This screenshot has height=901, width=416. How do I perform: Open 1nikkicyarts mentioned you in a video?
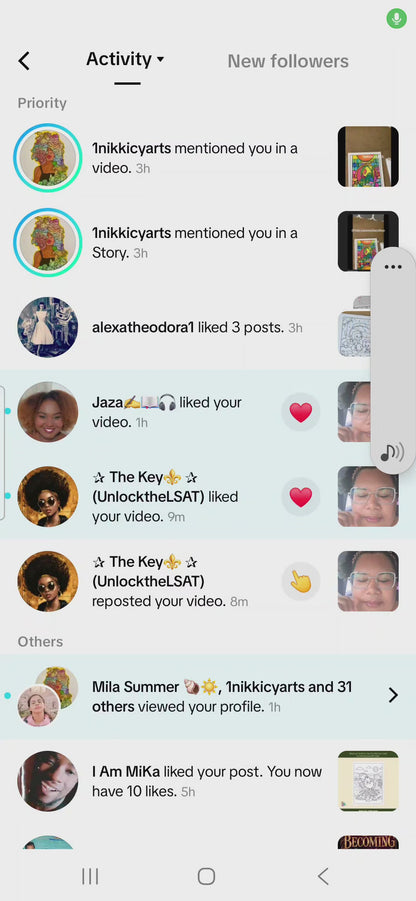coord(208,157)
